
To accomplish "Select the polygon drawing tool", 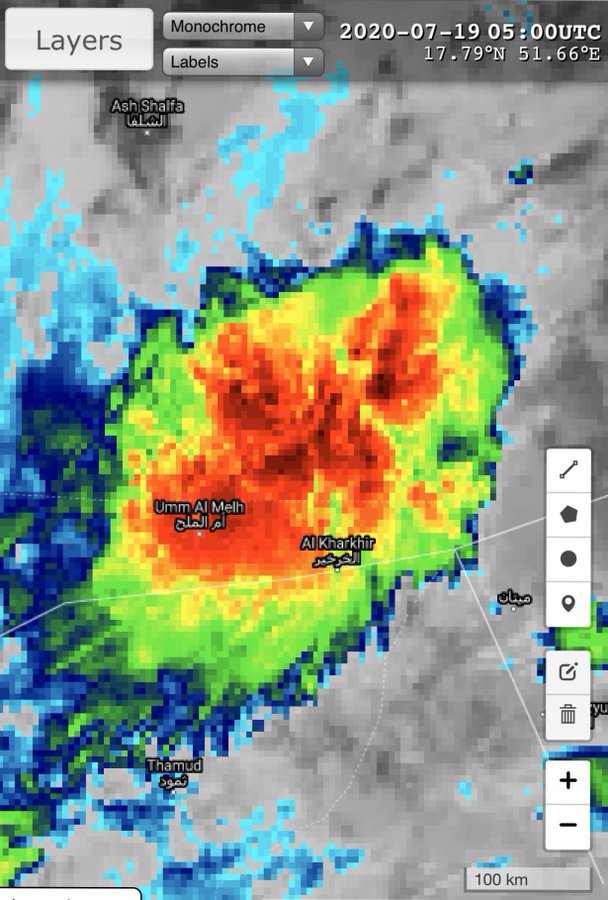I will pos(568,515).
